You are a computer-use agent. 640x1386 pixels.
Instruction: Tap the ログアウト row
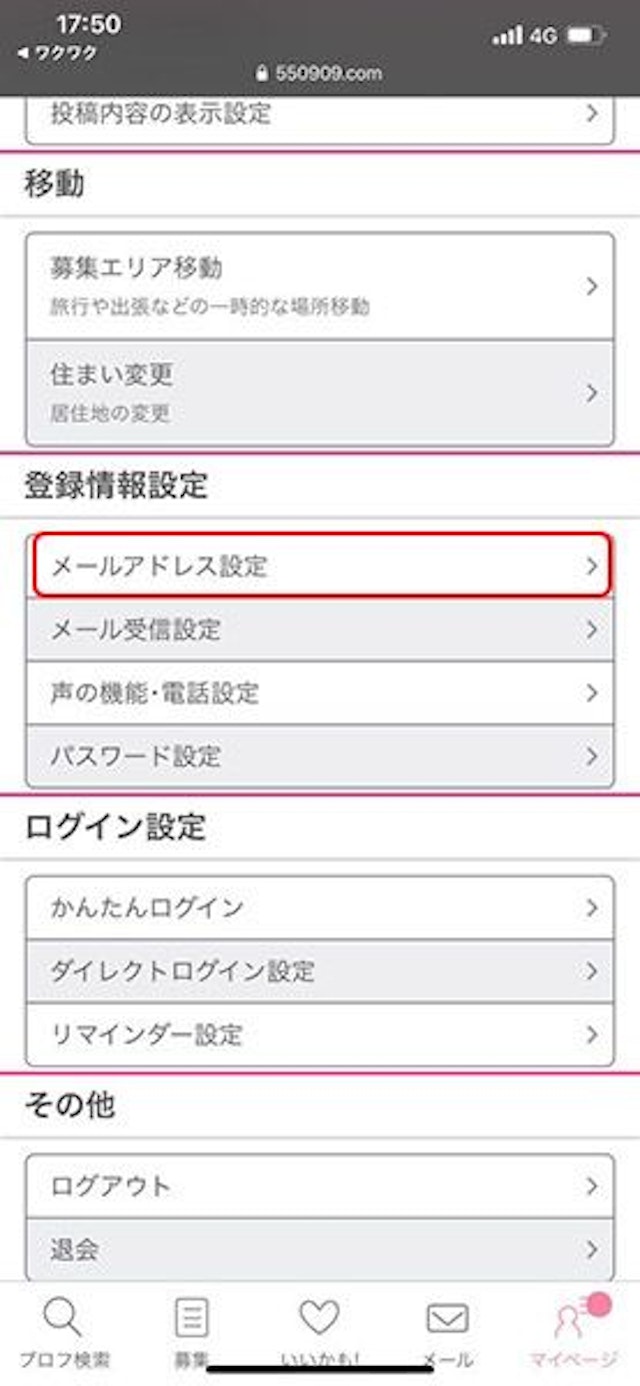(x=319, y=1186)
